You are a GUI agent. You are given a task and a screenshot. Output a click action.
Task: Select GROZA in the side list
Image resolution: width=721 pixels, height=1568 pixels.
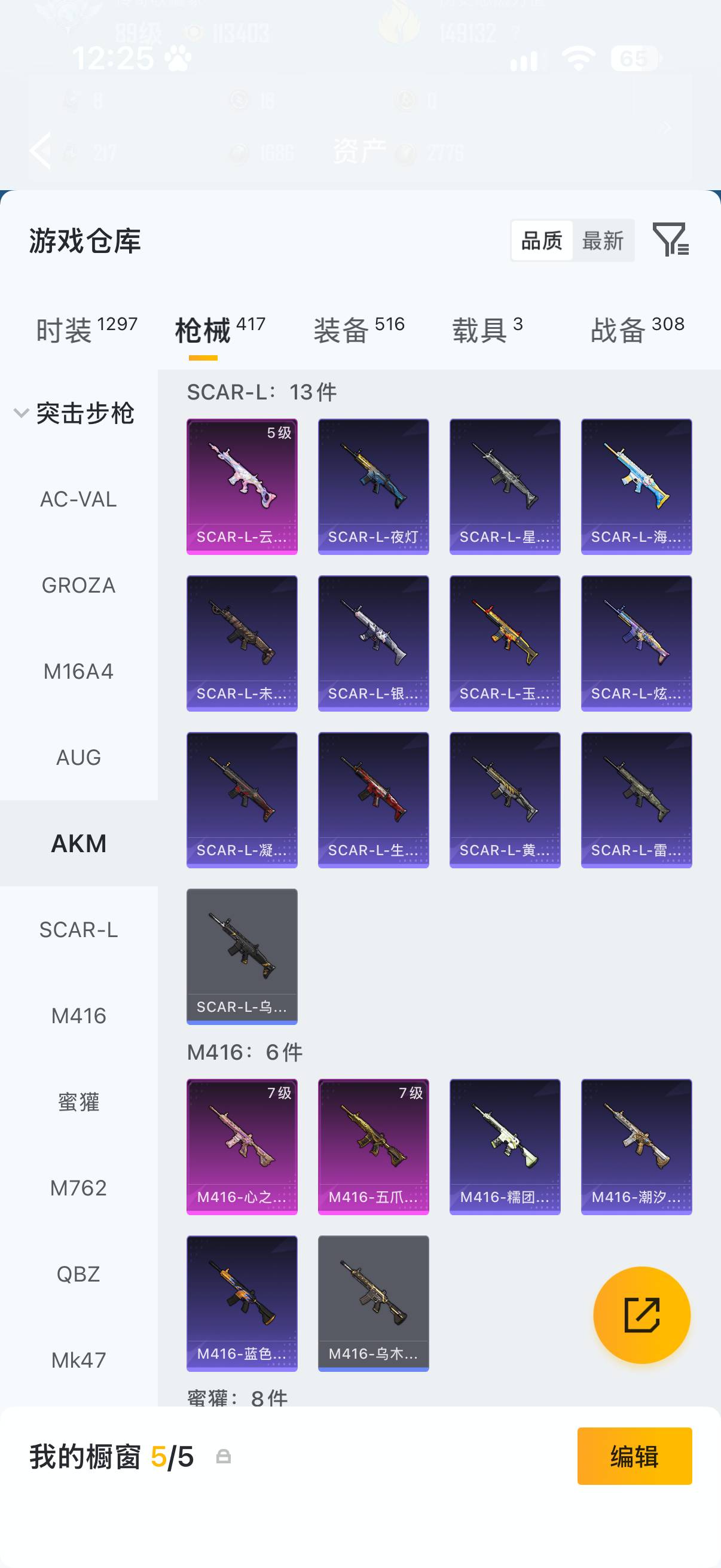(78, 585)
